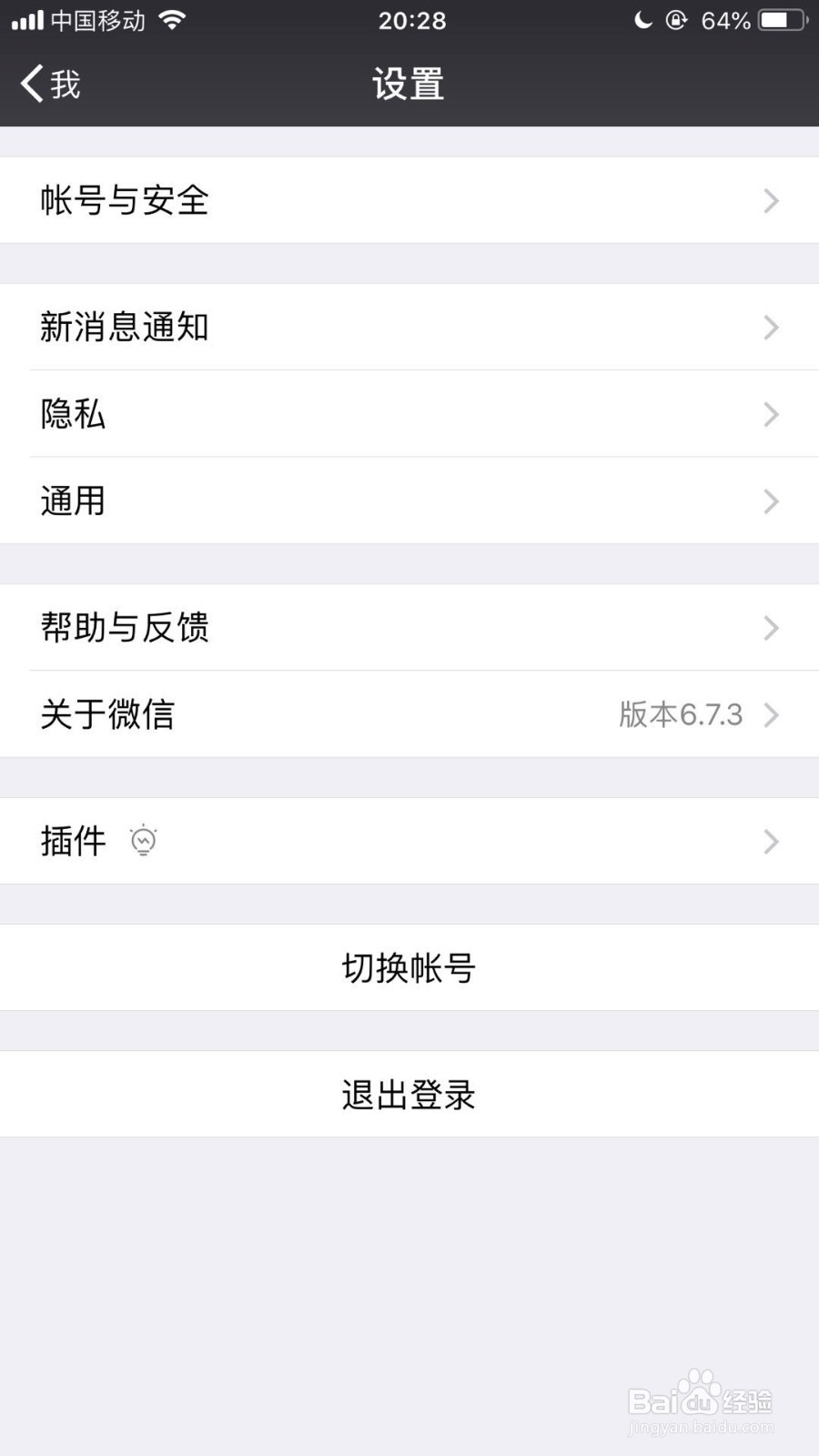819x1456 pixels.
Task: Tap the 退出登录 button
Action: point(409,1095)
